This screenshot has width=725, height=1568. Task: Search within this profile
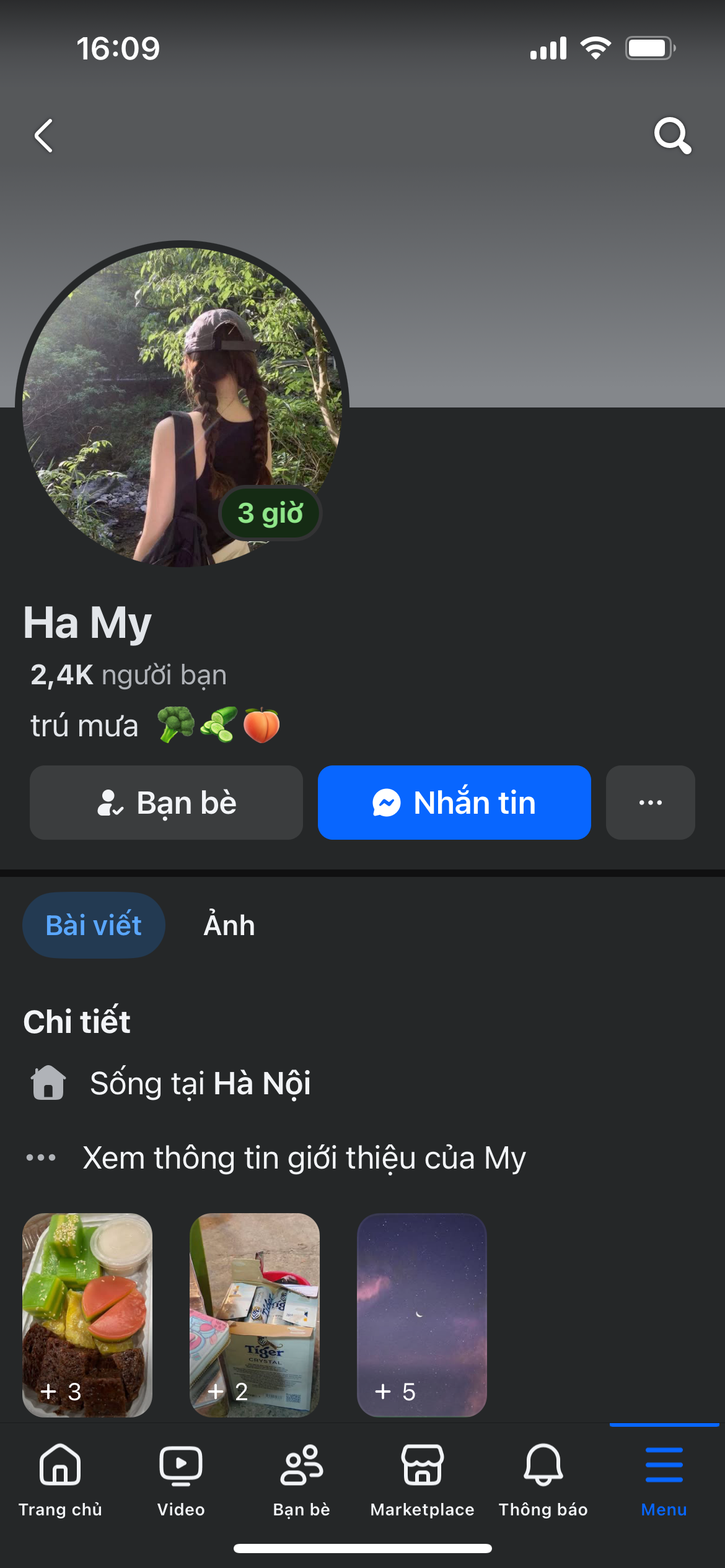pos(672,136)
